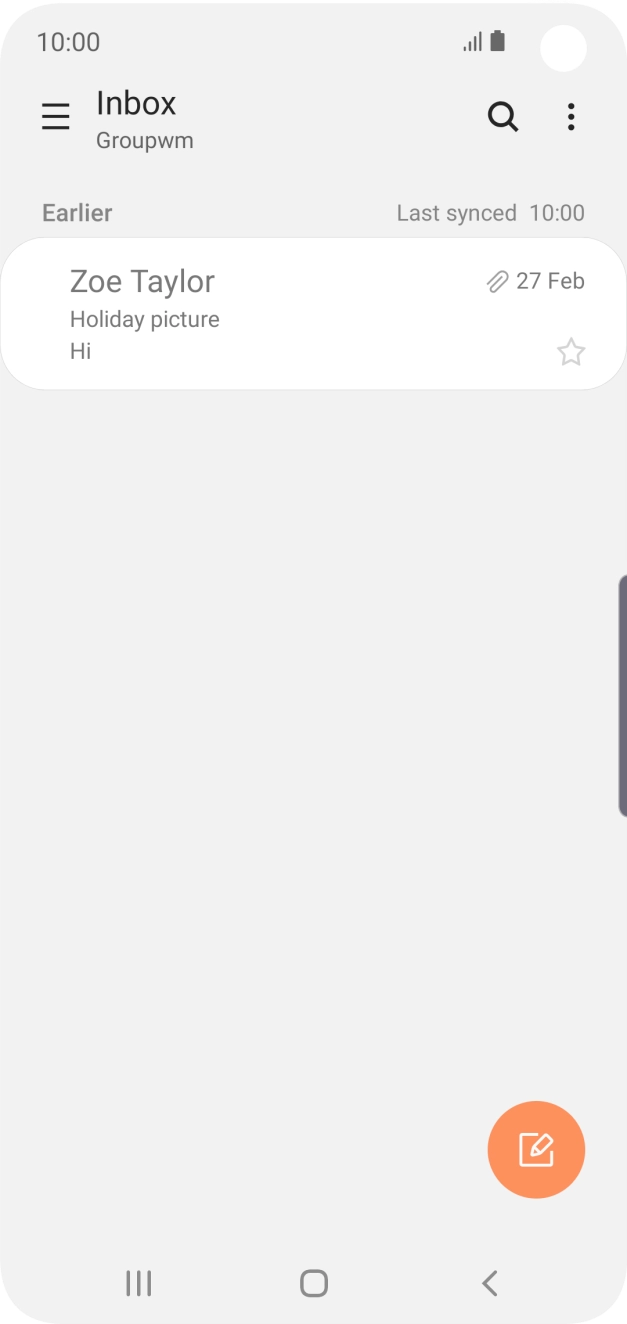This screenshot has width=627, height=1324.
Task: Show recent apps from the navigation bar
Action: [139, 1283]
